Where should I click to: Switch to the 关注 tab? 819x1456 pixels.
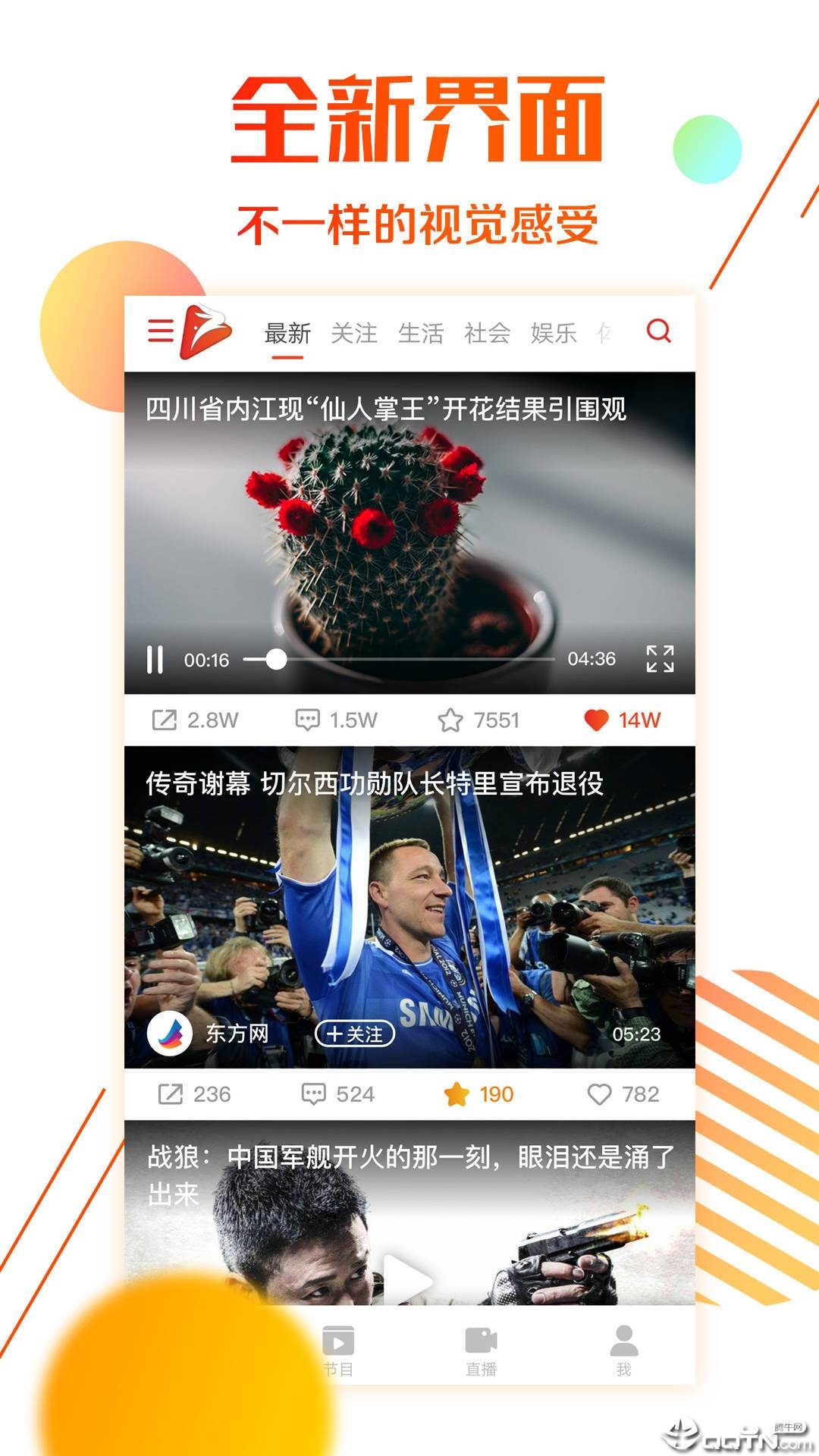355,331
